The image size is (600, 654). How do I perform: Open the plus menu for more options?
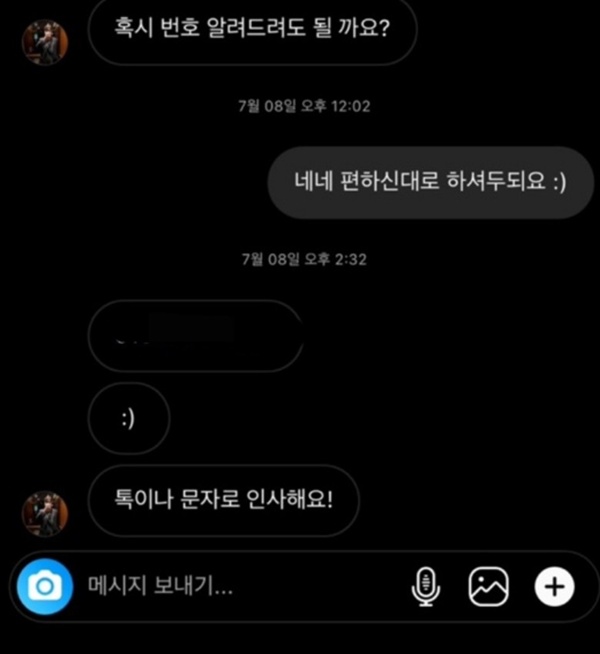coord(554,587)
